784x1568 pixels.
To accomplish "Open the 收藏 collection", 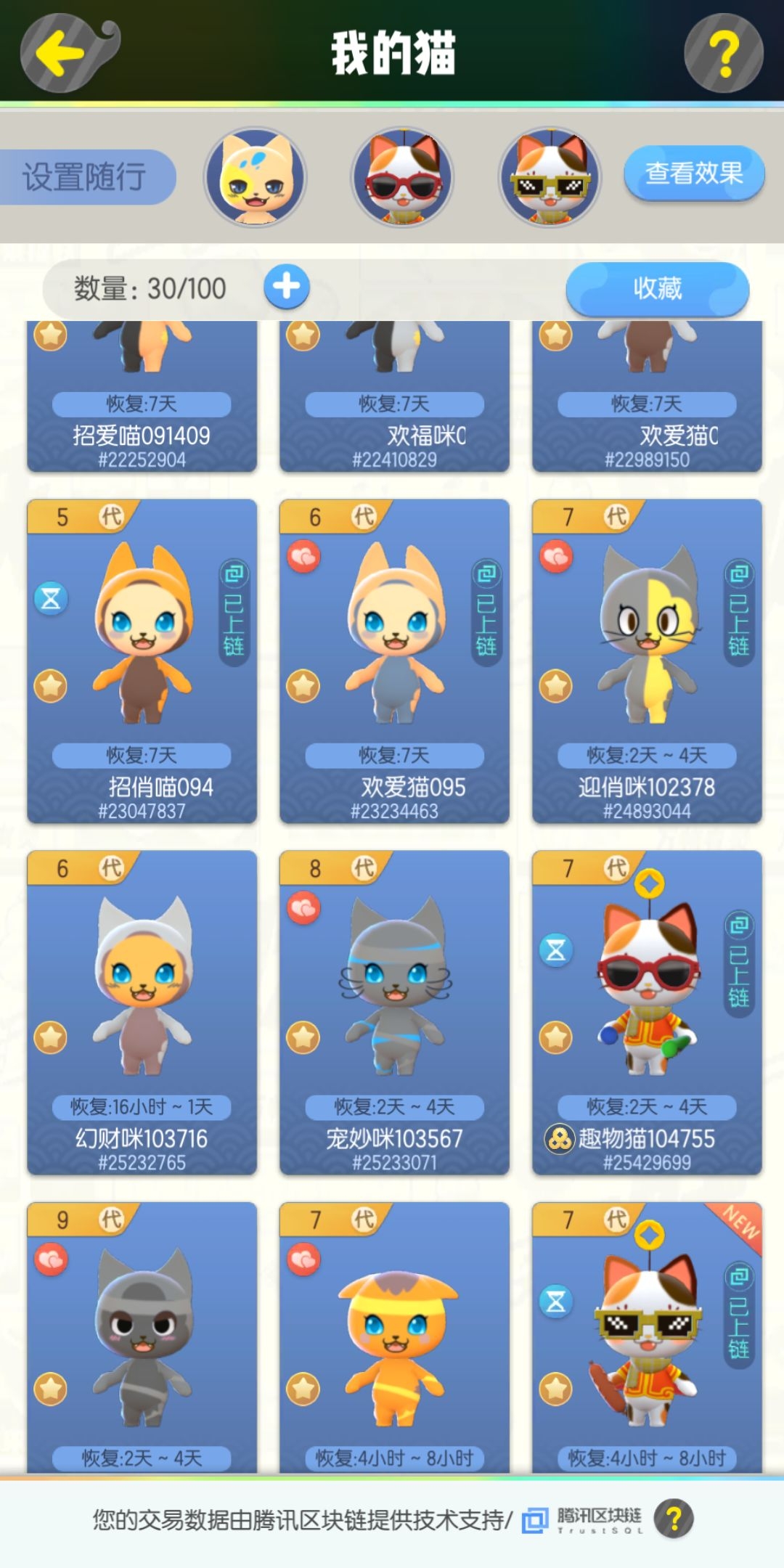I will pyautogui.click(x=657, y=289).
